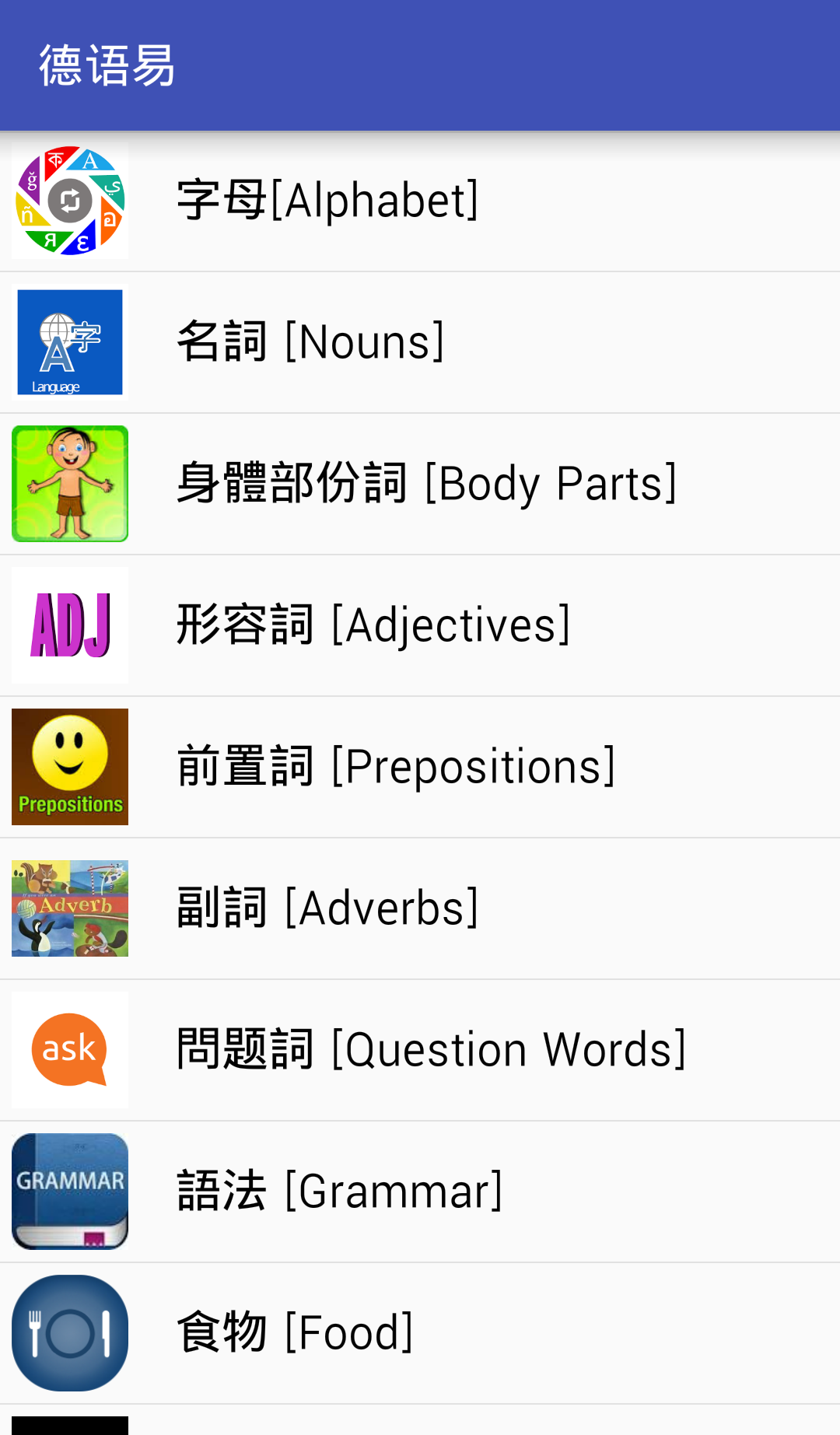Open the 名詞 [Nouns] category

coord(311,341)
